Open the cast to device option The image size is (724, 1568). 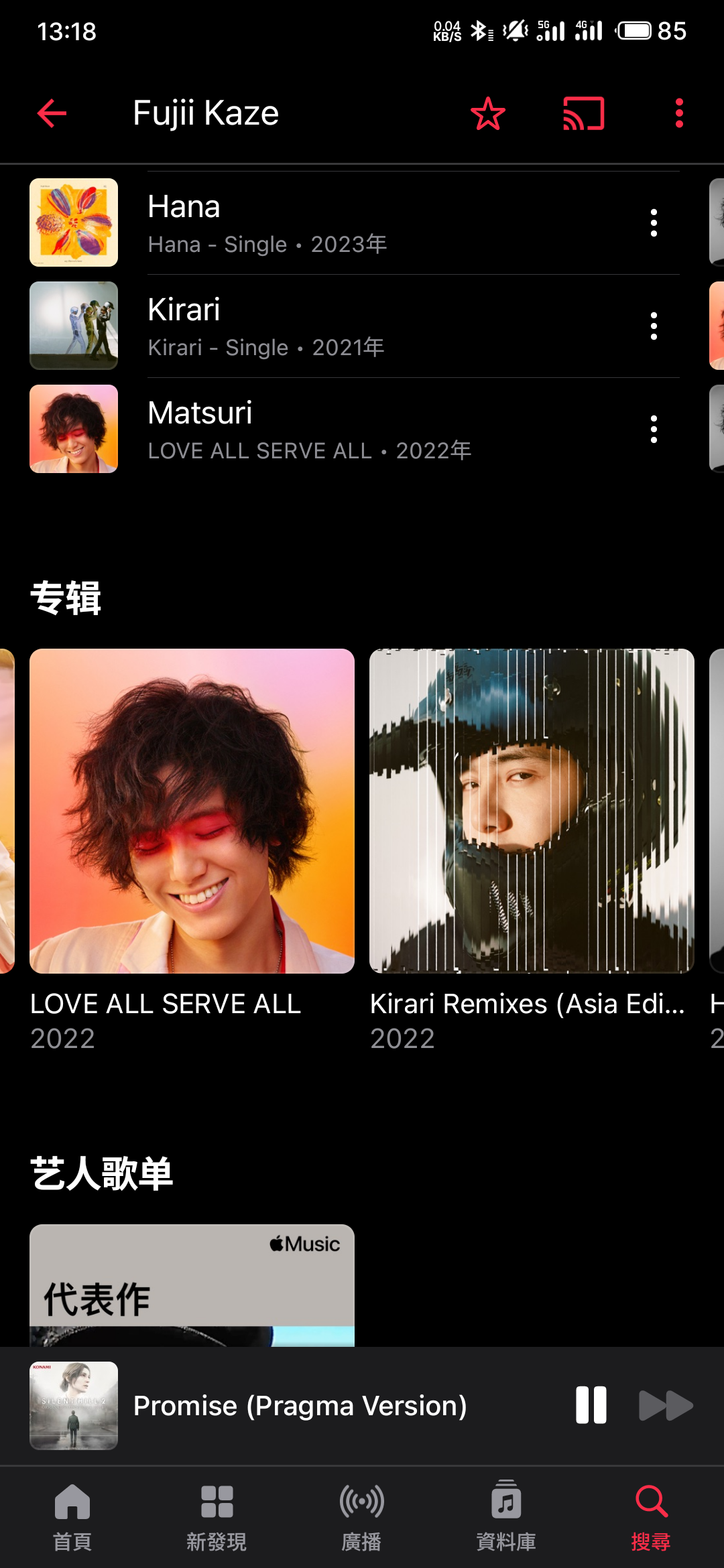tap(583, 113)
